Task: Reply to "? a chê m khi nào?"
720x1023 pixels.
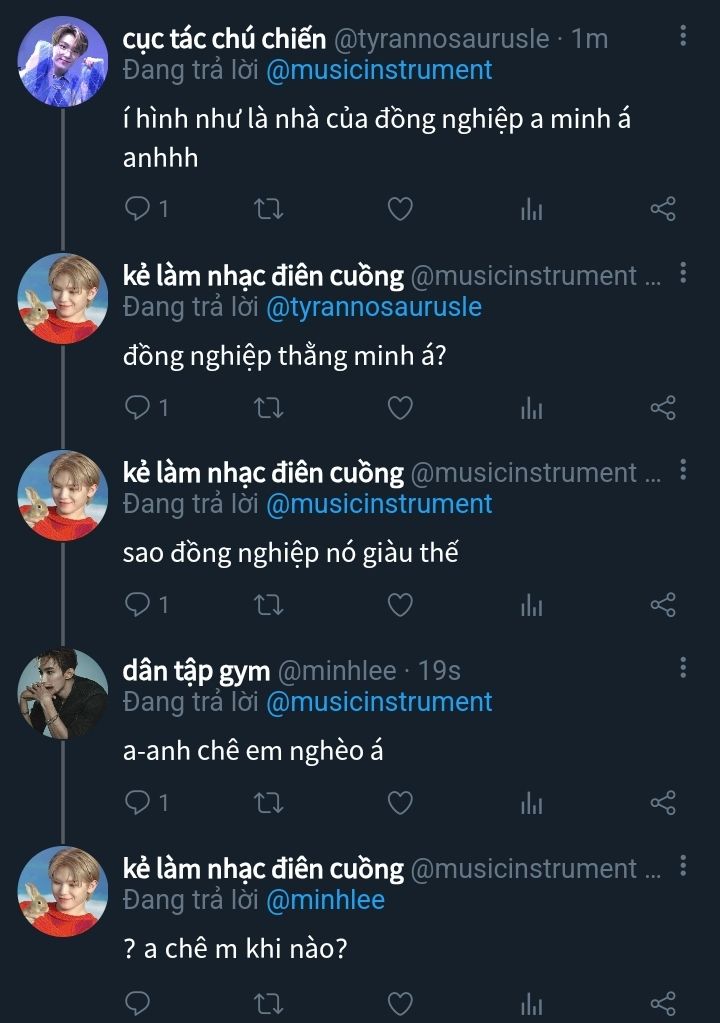Action: 139,1001
